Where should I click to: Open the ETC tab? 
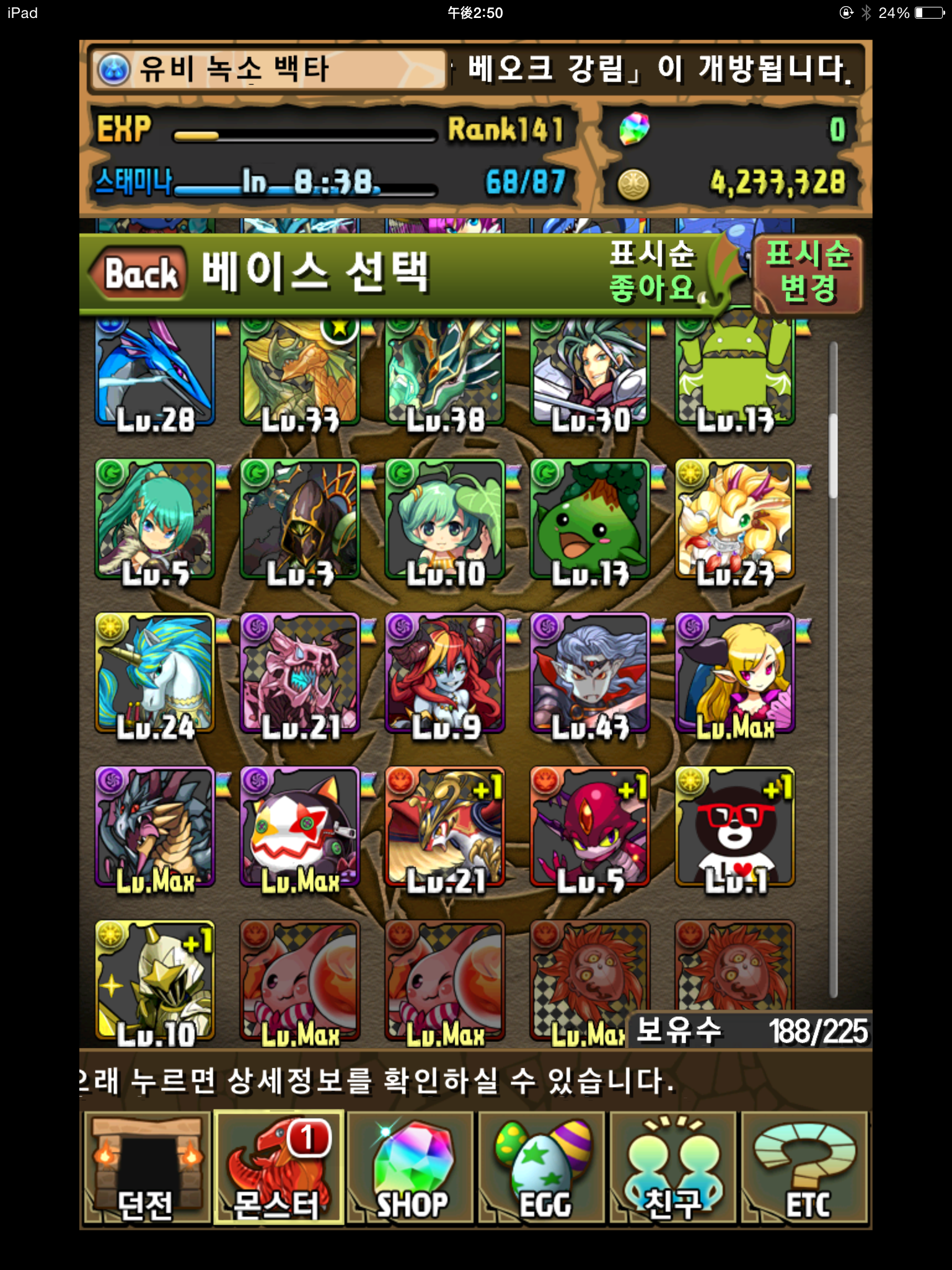click(805, 1168)
